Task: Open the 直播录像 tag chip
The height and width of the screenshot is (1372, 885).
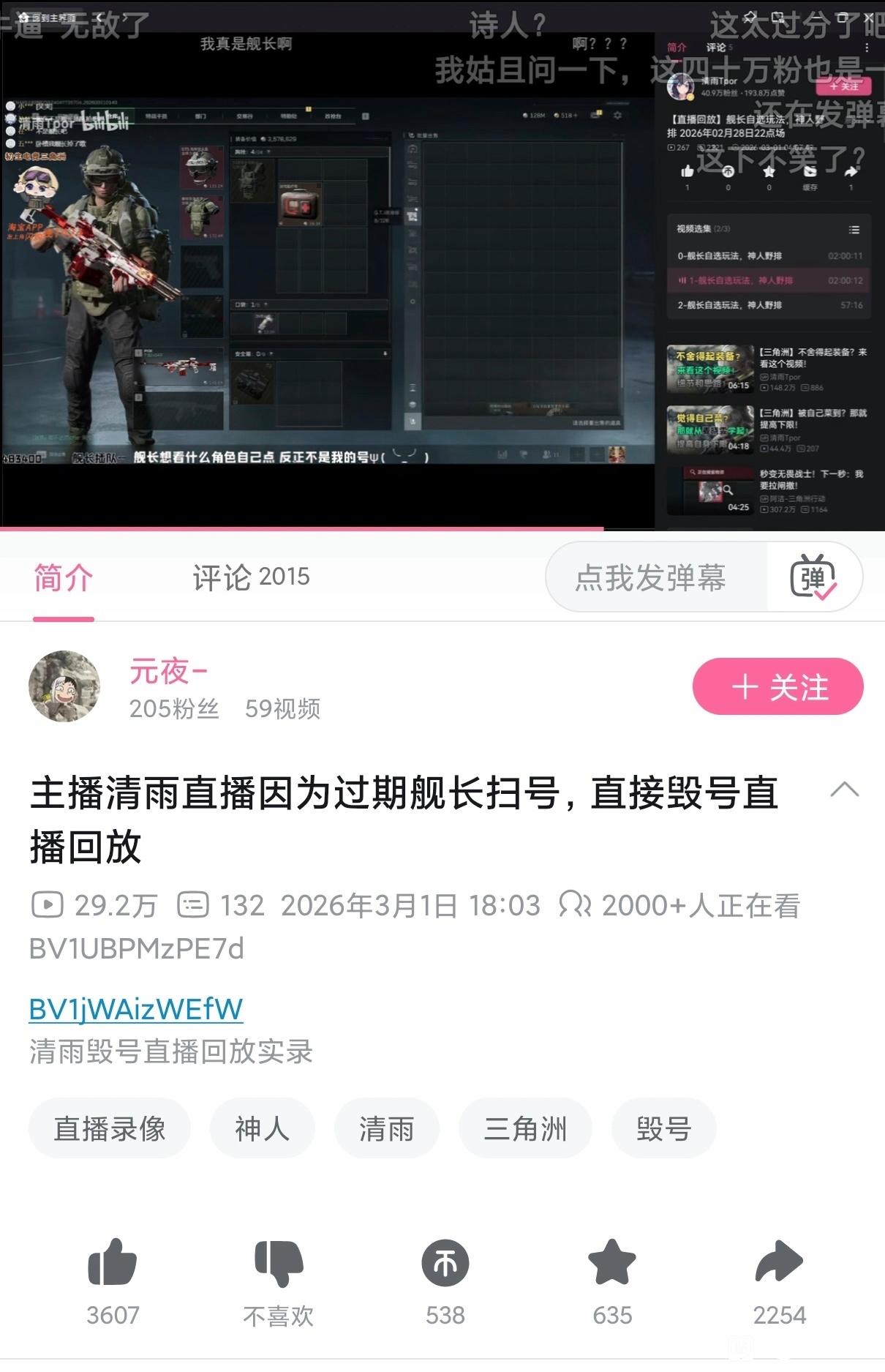Action: [110, 1128]
